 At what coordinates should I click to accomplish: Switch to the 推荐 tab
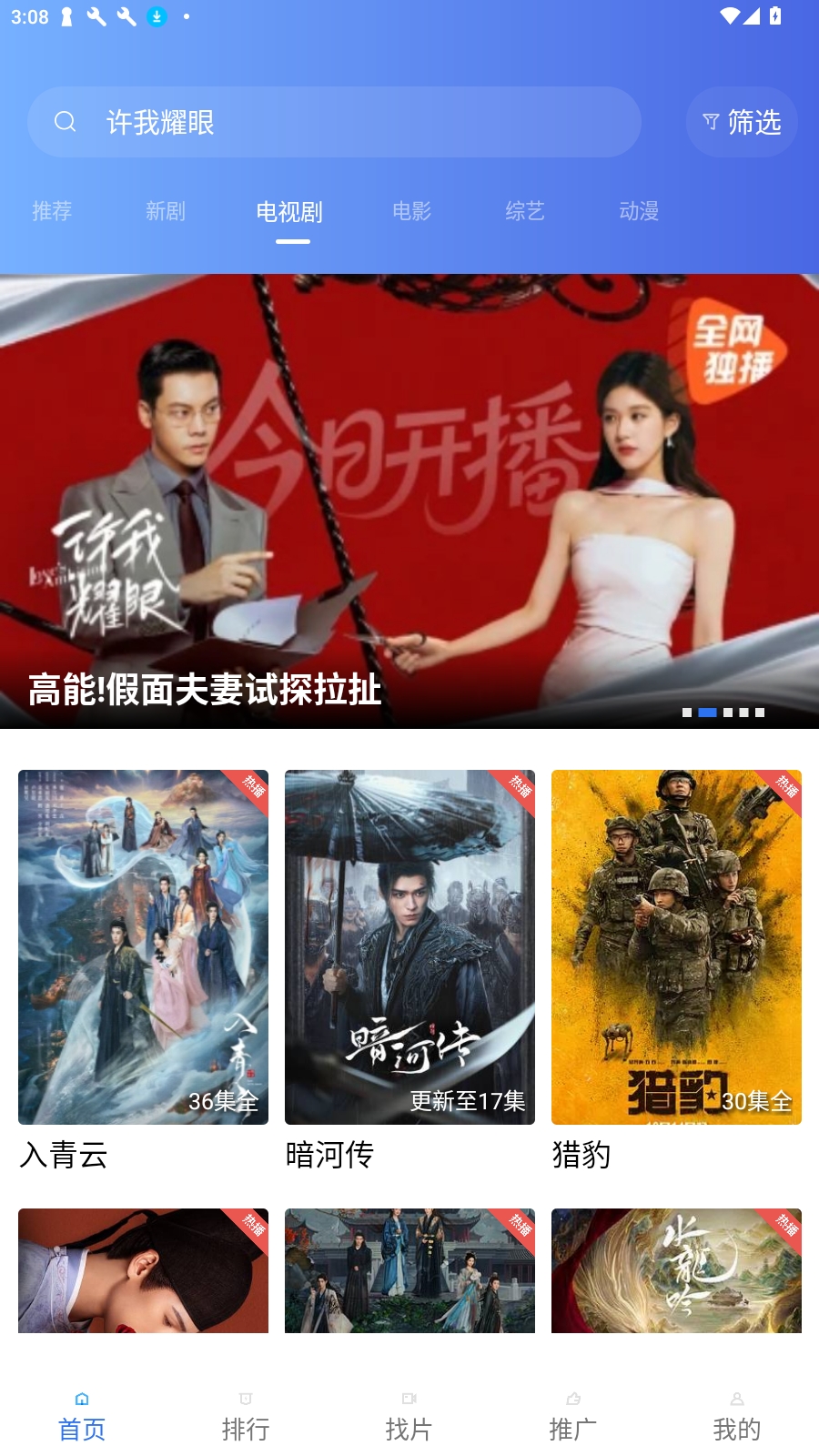52,211
